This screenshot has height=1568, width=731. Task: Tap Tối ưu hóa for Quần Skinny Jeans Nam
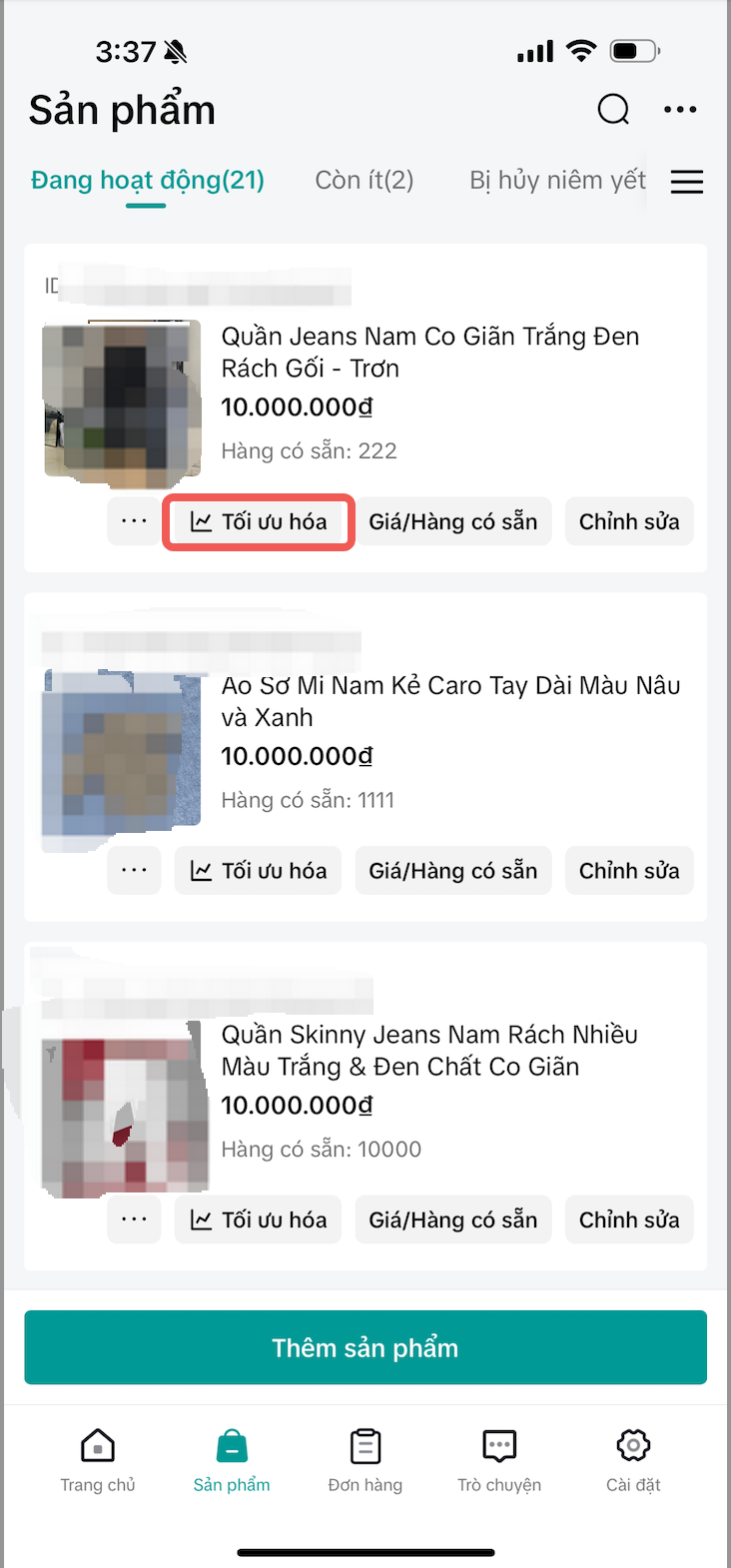point(259,1219)
